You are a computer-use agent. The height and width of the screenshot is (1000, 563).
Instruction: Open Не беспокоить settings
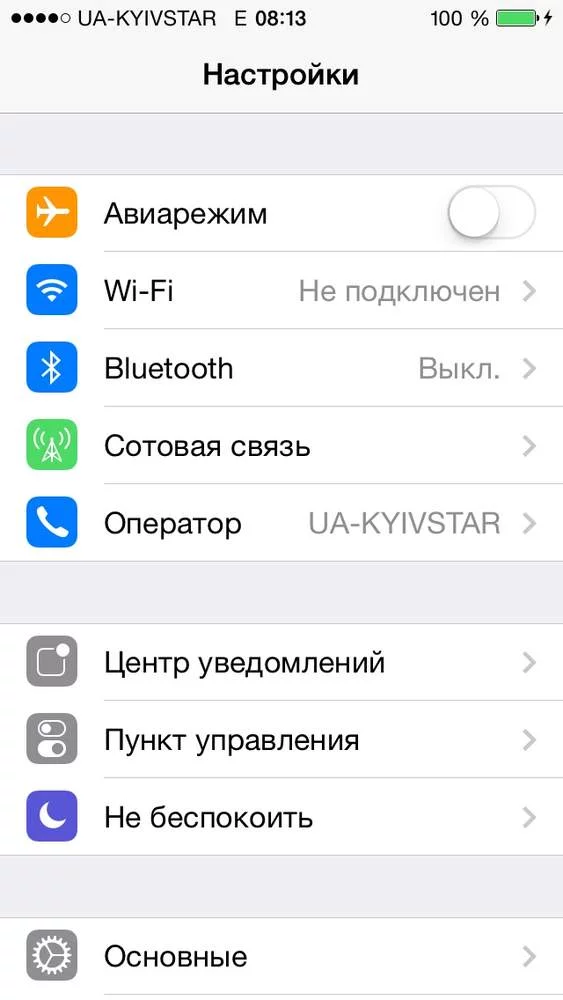point(281,817)
